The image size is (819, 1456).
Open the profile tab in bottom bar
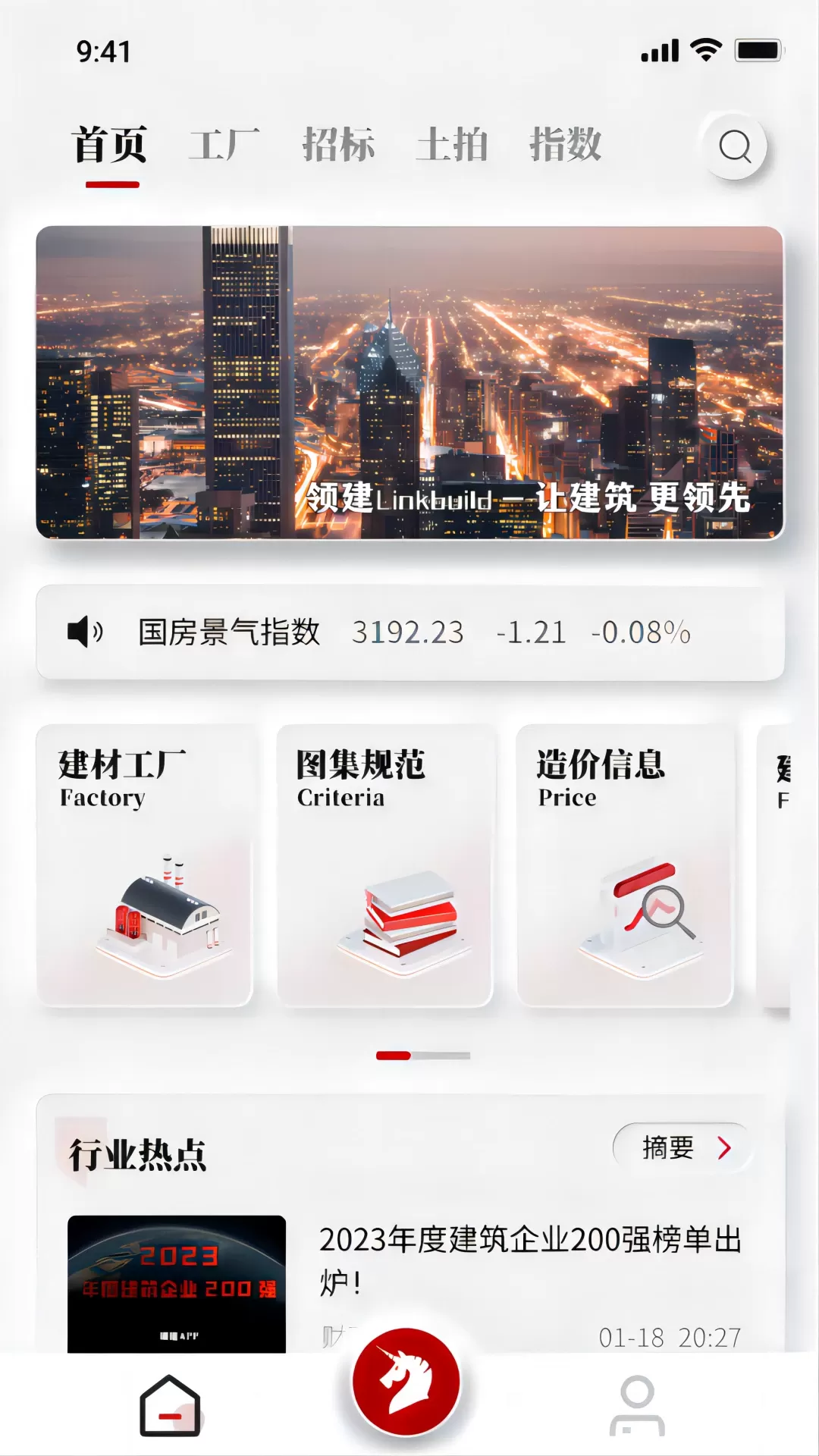tap(637, 1405)
